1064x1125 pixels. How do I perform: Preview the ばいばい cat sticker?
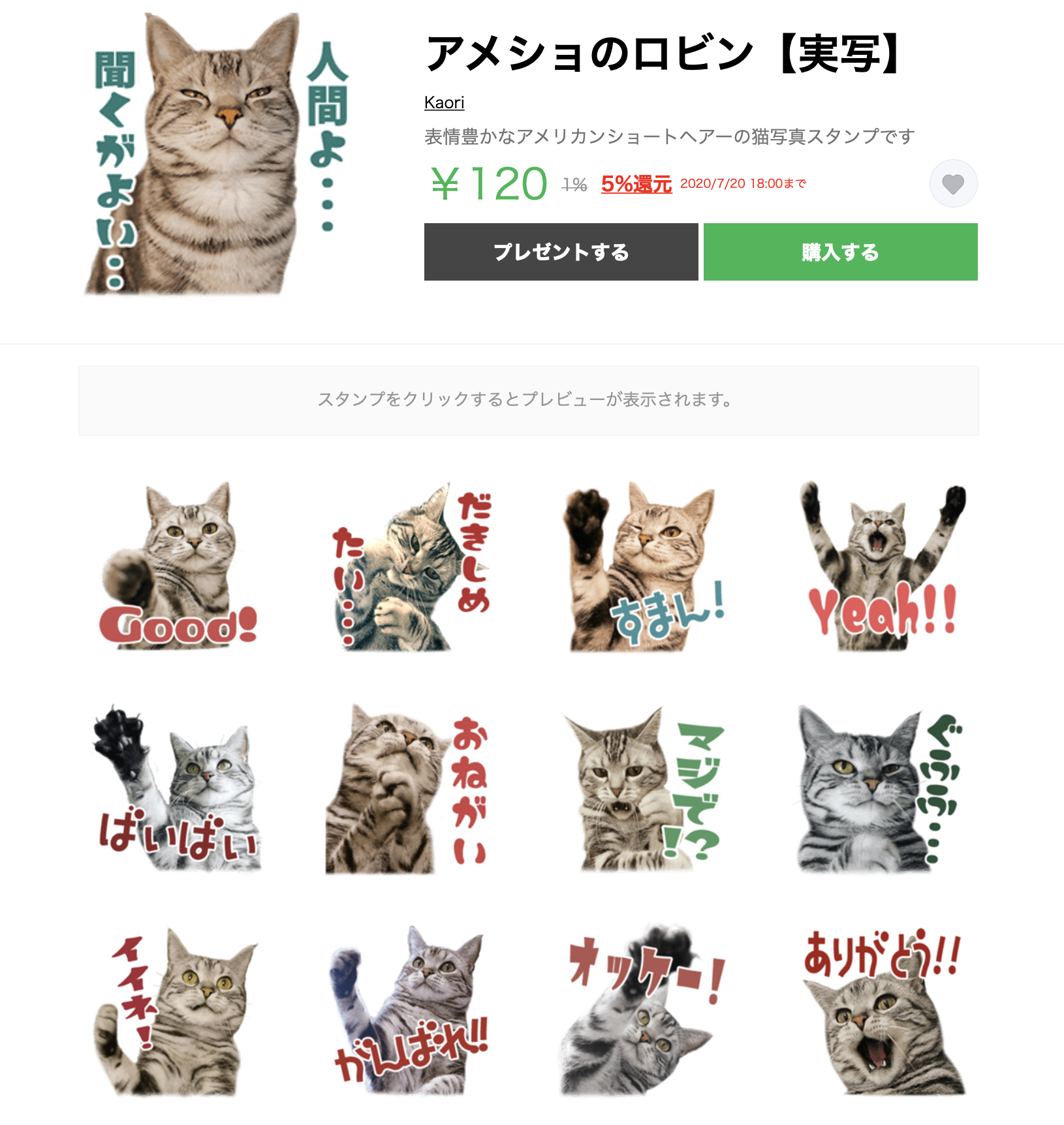(x=178, y=788)
